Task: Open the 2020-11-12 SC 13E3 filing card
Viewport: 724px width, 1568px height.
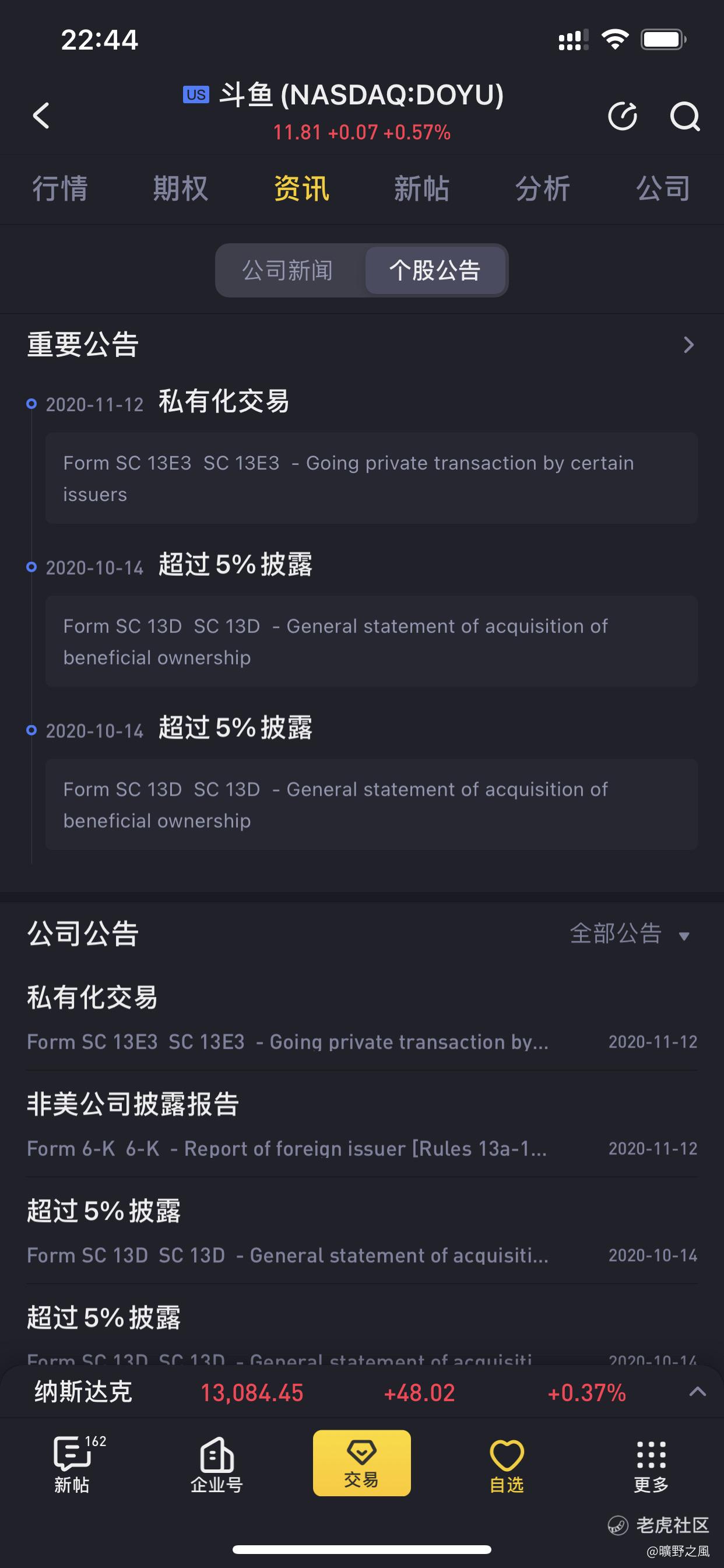Action: [x=371, y=478]
